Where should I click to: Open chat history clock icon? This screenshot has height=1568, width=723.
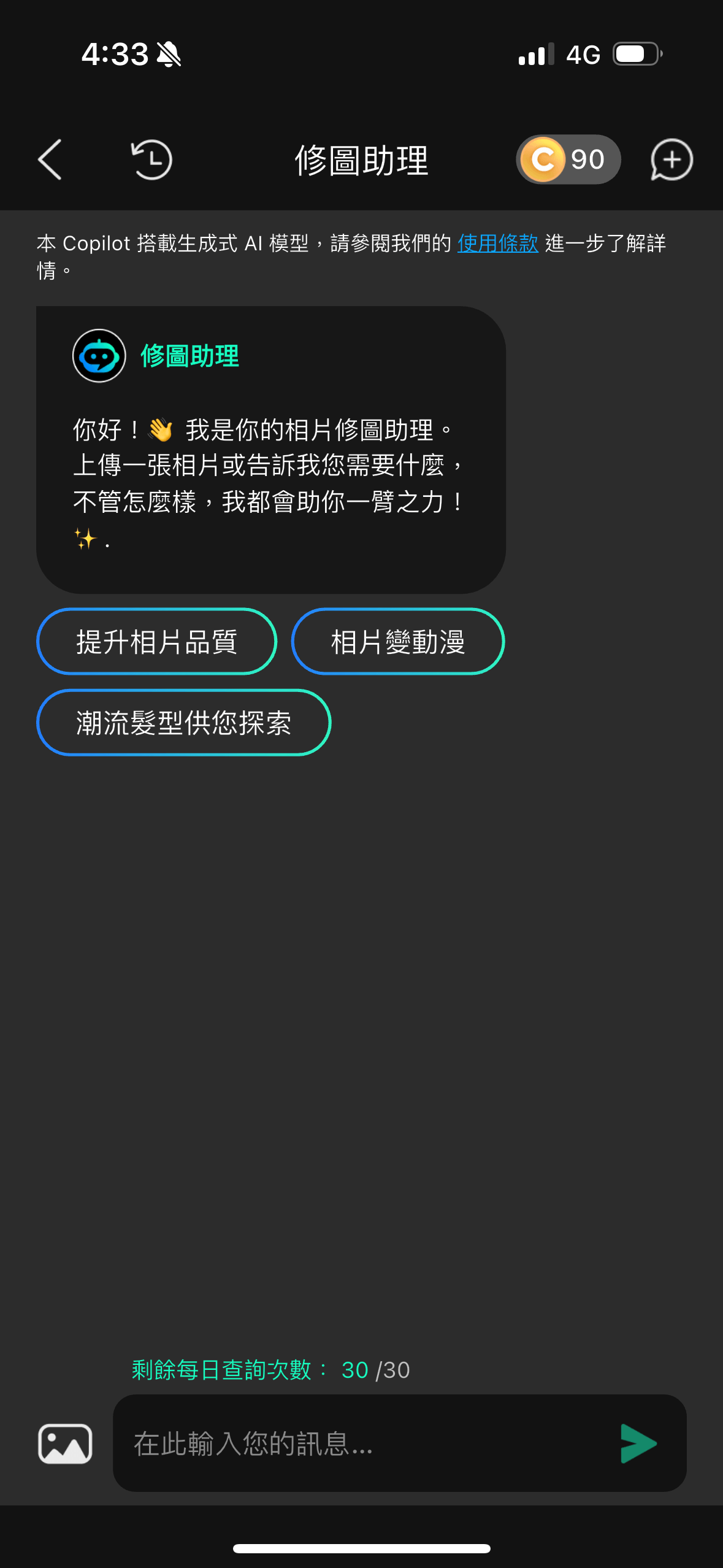[151, 159]
